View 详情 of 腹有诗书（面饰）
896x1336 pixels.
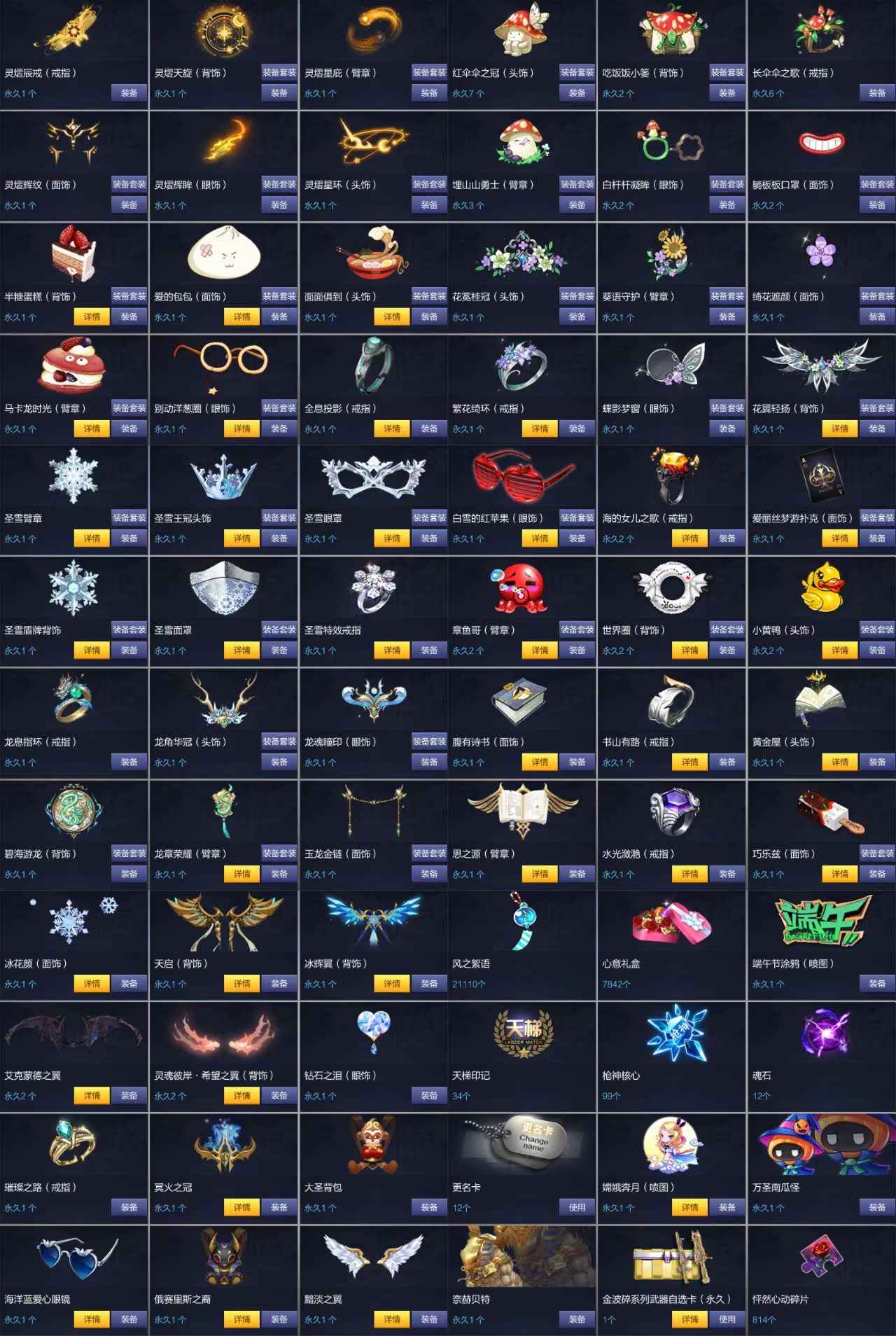(x=540, y=762)
